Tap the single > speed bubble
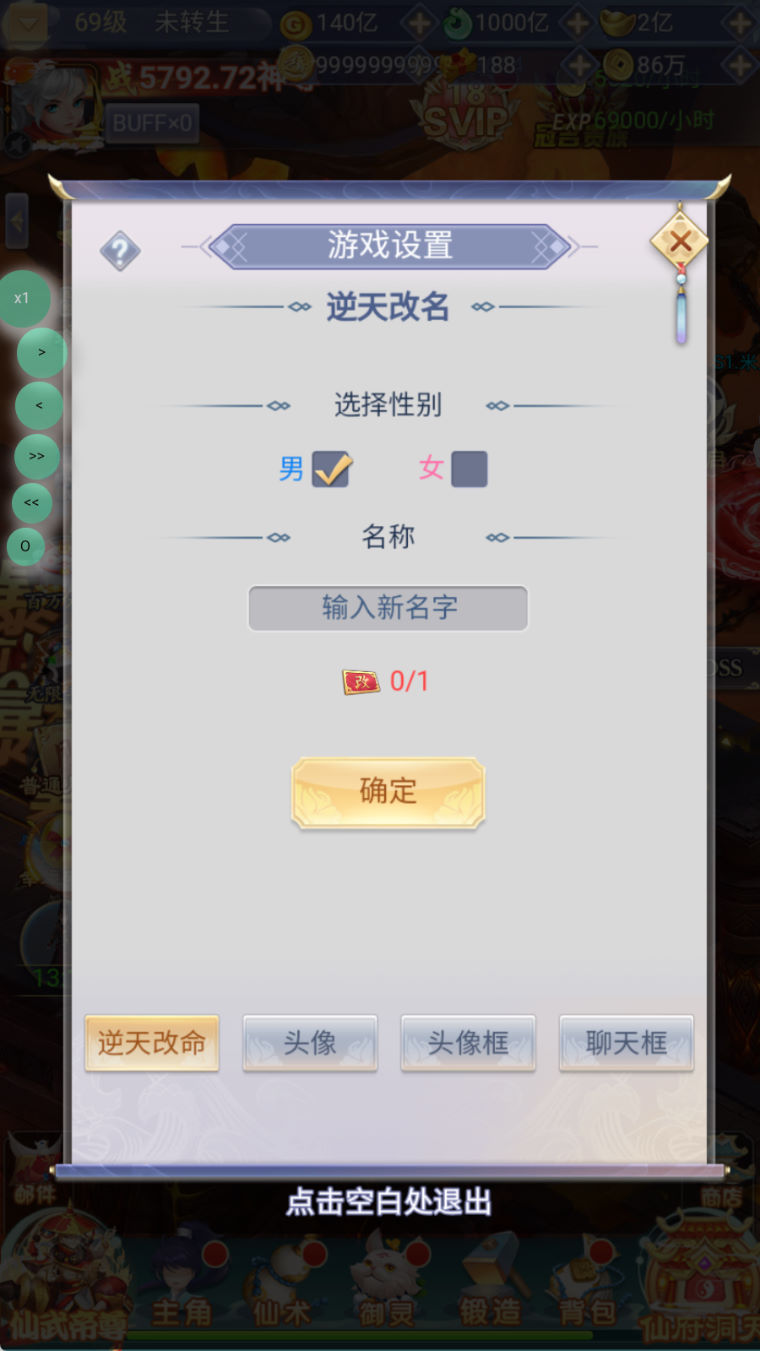This screenshot has height=1351, width=760. (41, 352)
